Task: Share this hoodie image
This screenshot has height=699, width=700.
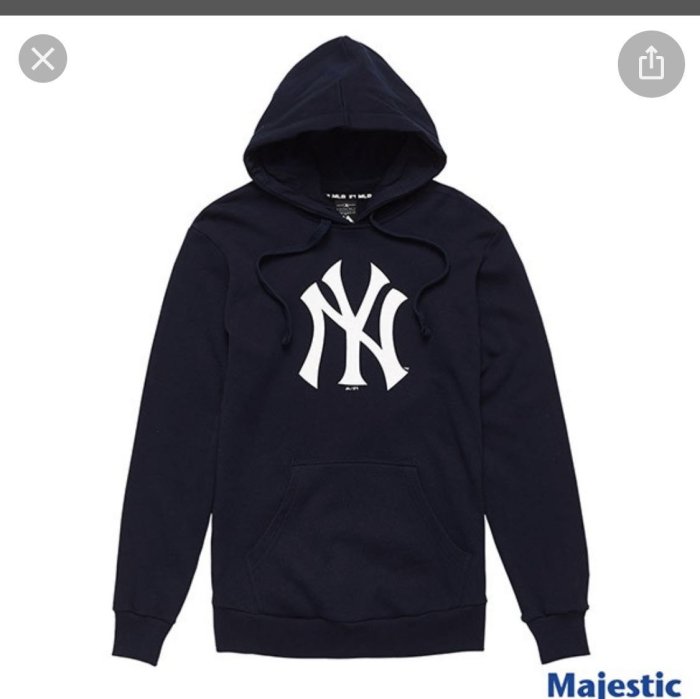Action: point(651,63)
